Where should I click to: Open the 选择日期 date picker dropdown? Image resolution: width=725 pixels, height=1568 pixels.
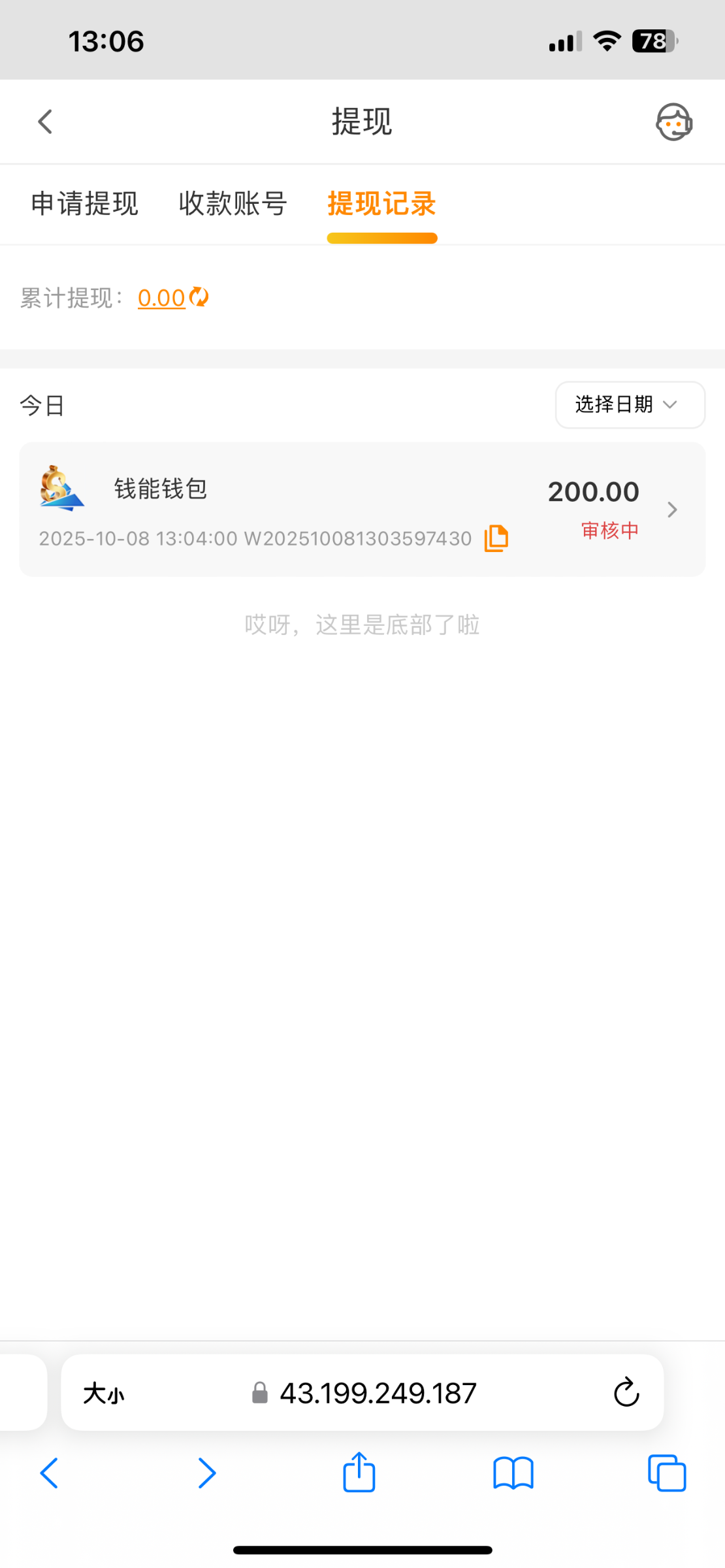[x=629, y=405]
